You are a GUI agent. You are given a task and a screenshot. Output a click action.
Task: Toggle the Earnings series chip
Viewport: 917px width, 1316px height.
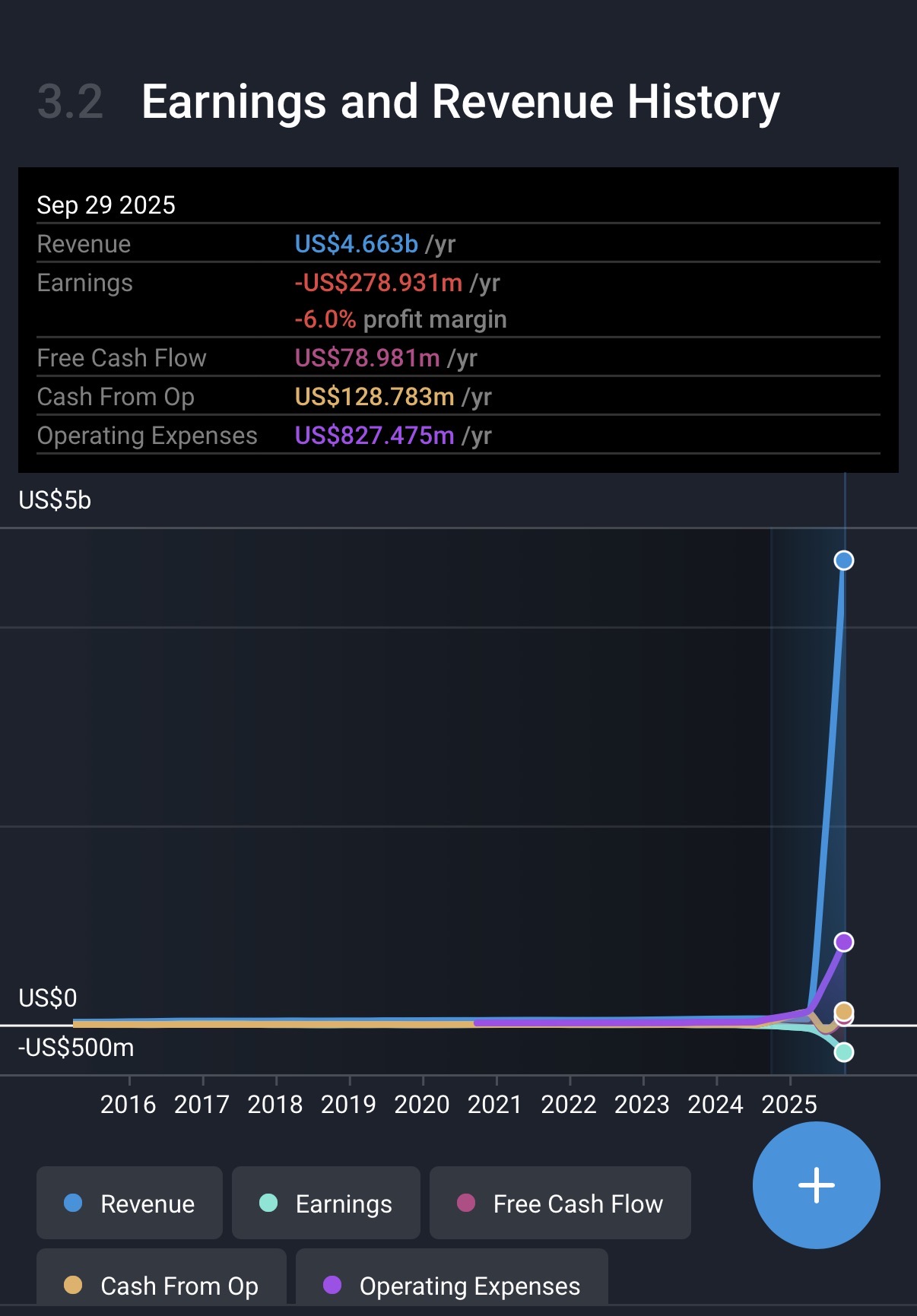(325, 1203)
